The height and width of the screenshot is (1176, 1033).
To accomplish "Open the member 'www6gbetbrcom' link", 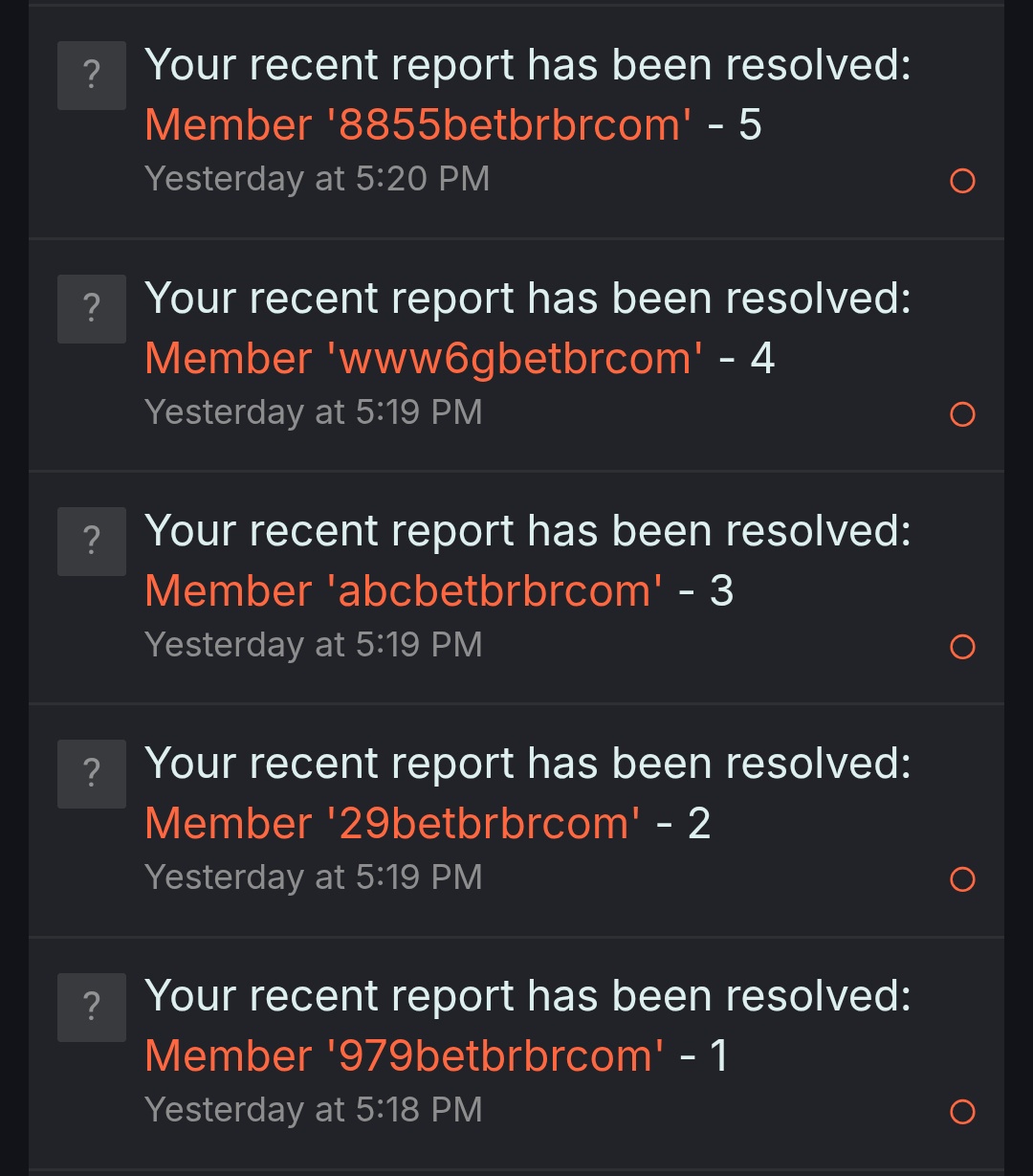I will click(421, 357).
